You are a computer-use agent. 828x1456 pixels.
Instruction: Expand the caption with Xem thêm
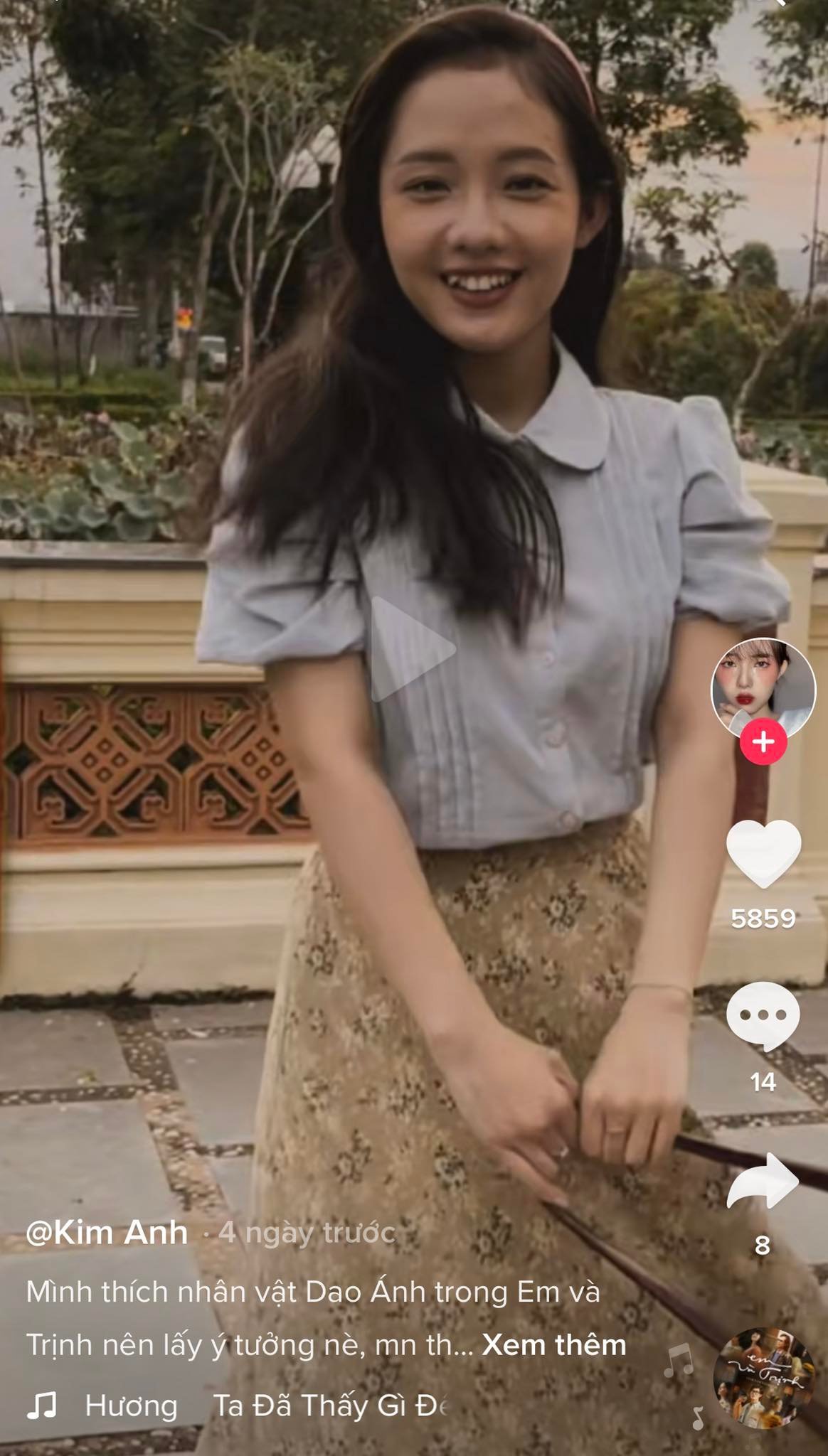(554, 1345)
